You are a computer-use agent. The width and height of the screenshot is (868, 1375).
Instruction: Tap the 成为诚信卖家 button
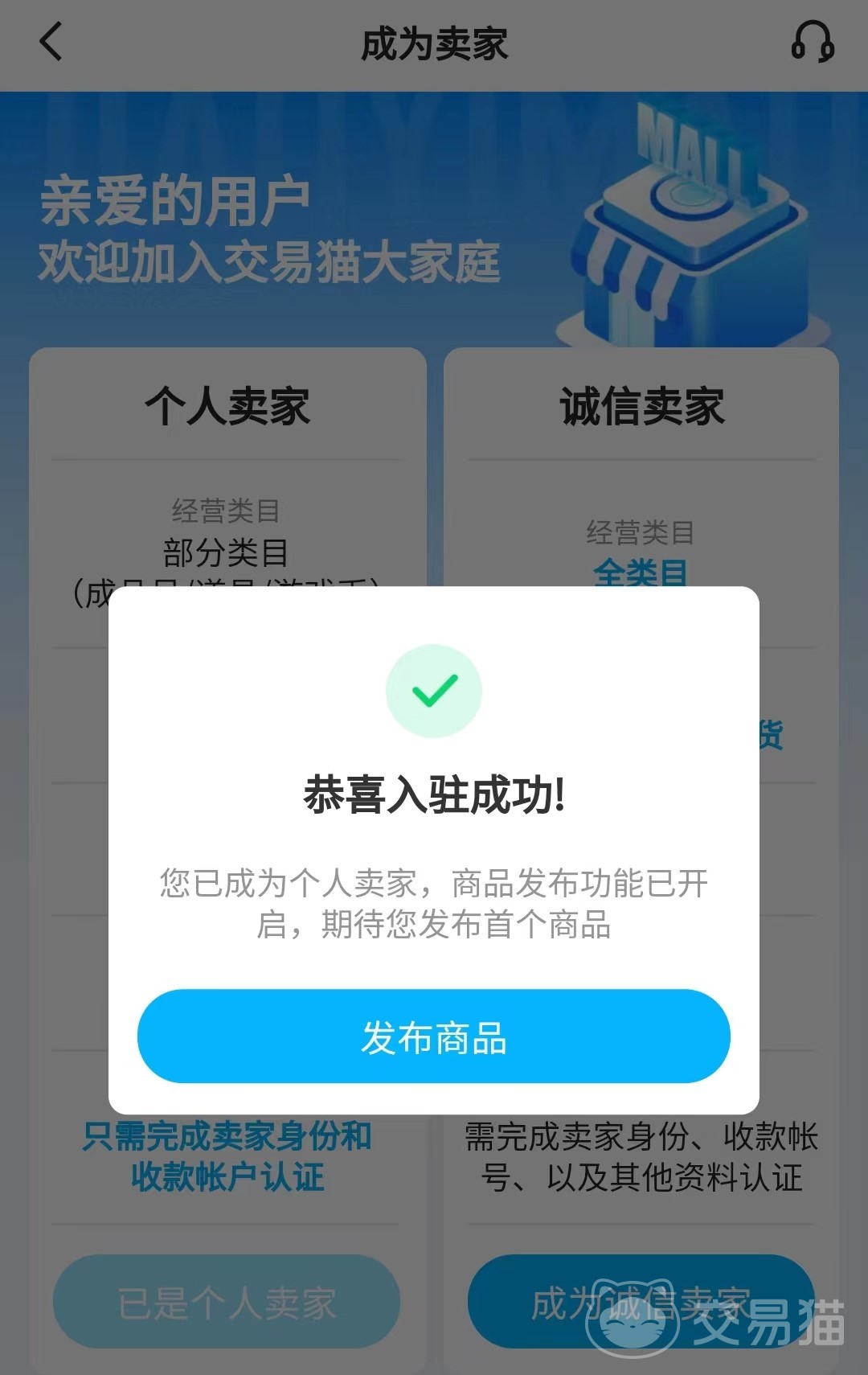[x=641, y=1301]
